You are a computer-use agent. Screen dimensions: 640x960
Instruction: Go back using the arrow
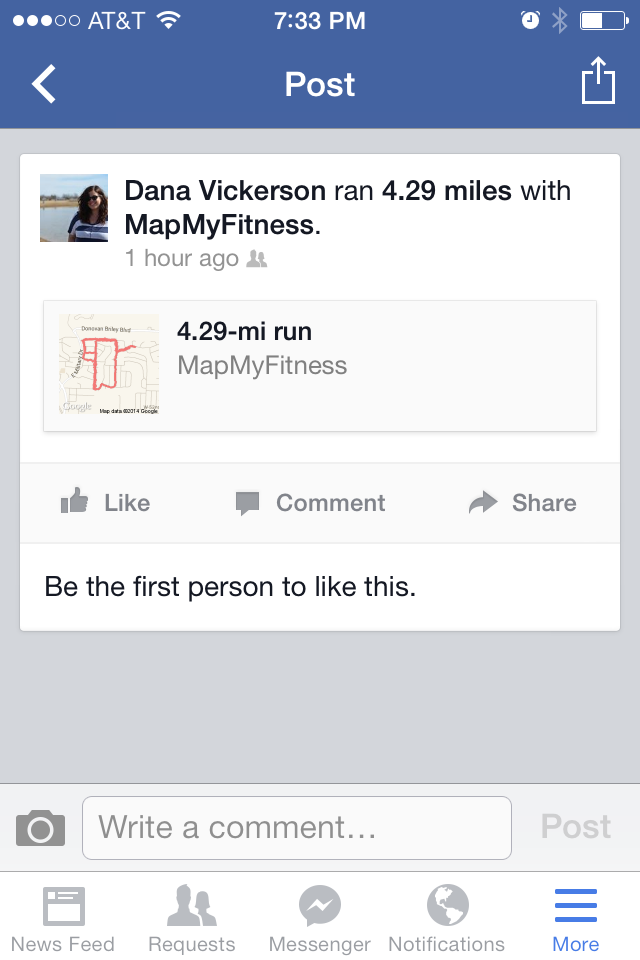click(44, 85)
